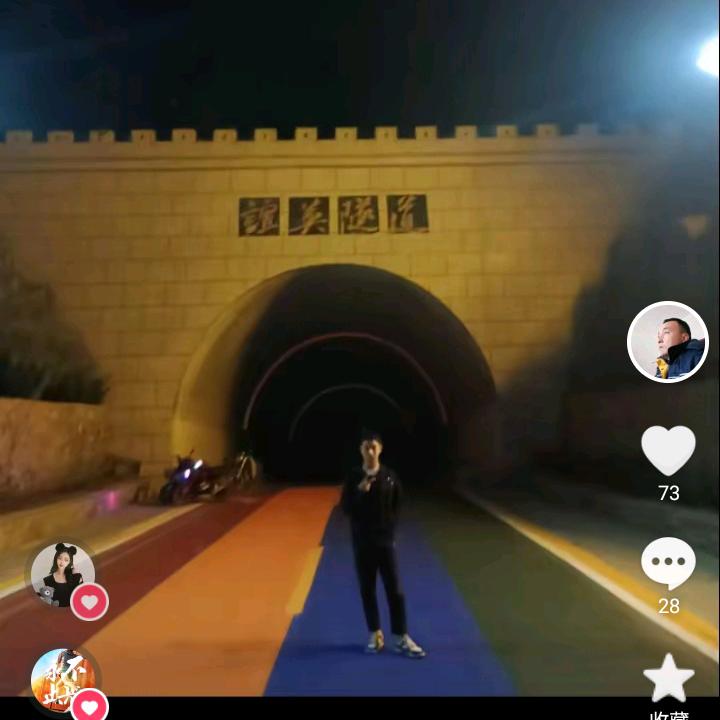The image size is (720, 720).
Task: Favorite the video using the star icon
Action: coord(668,678)
